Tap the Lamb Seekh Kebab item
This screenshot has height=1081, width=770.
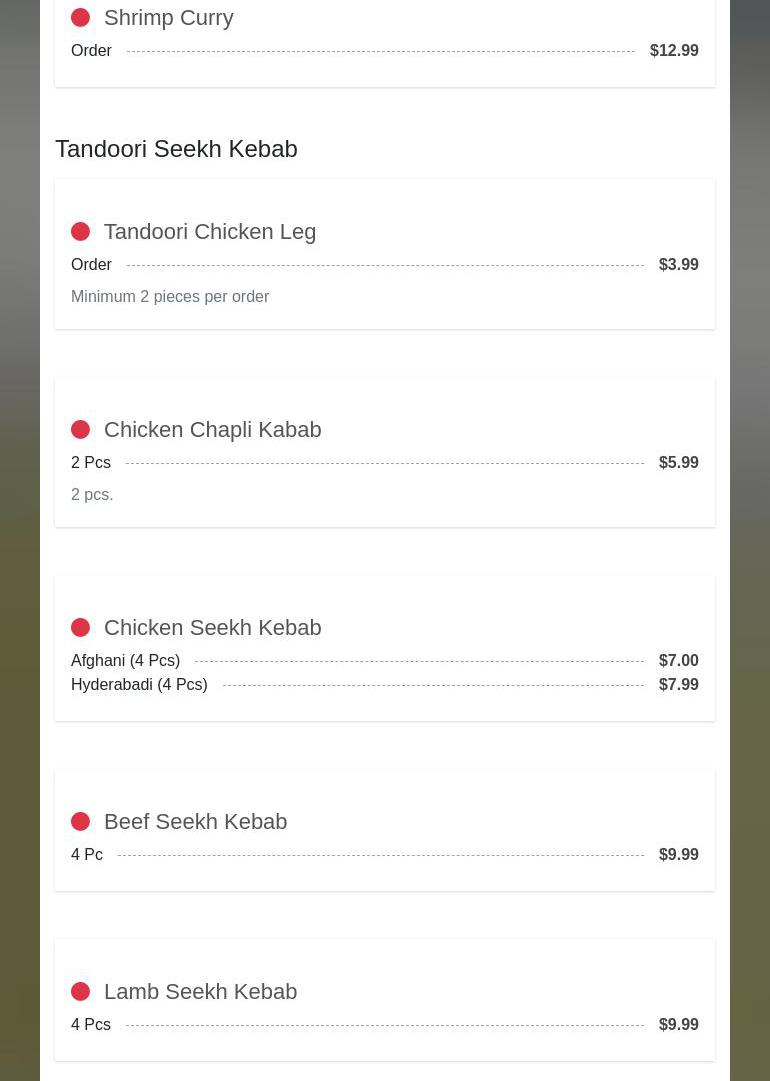(200, 992)
